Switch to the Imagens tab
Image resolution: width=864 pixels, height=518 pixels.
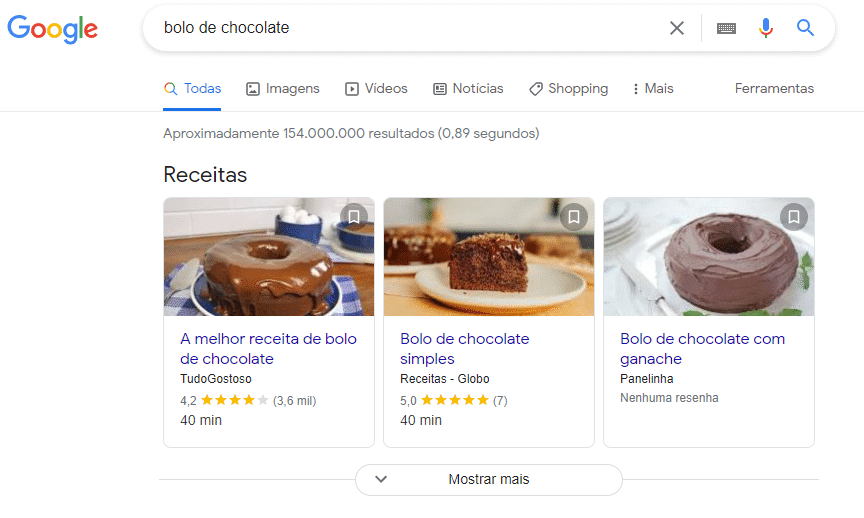283,89
